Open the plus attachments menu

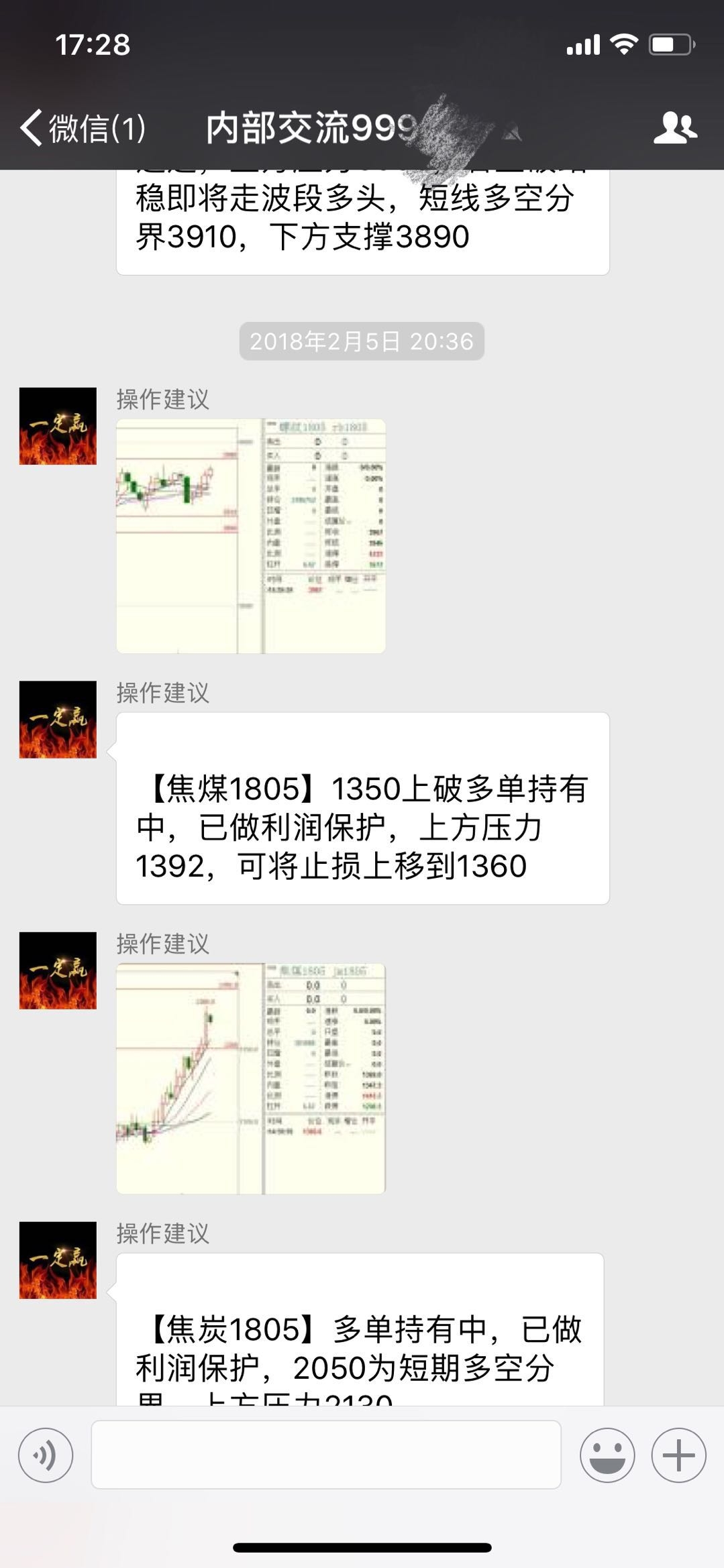pos(678,1455)
